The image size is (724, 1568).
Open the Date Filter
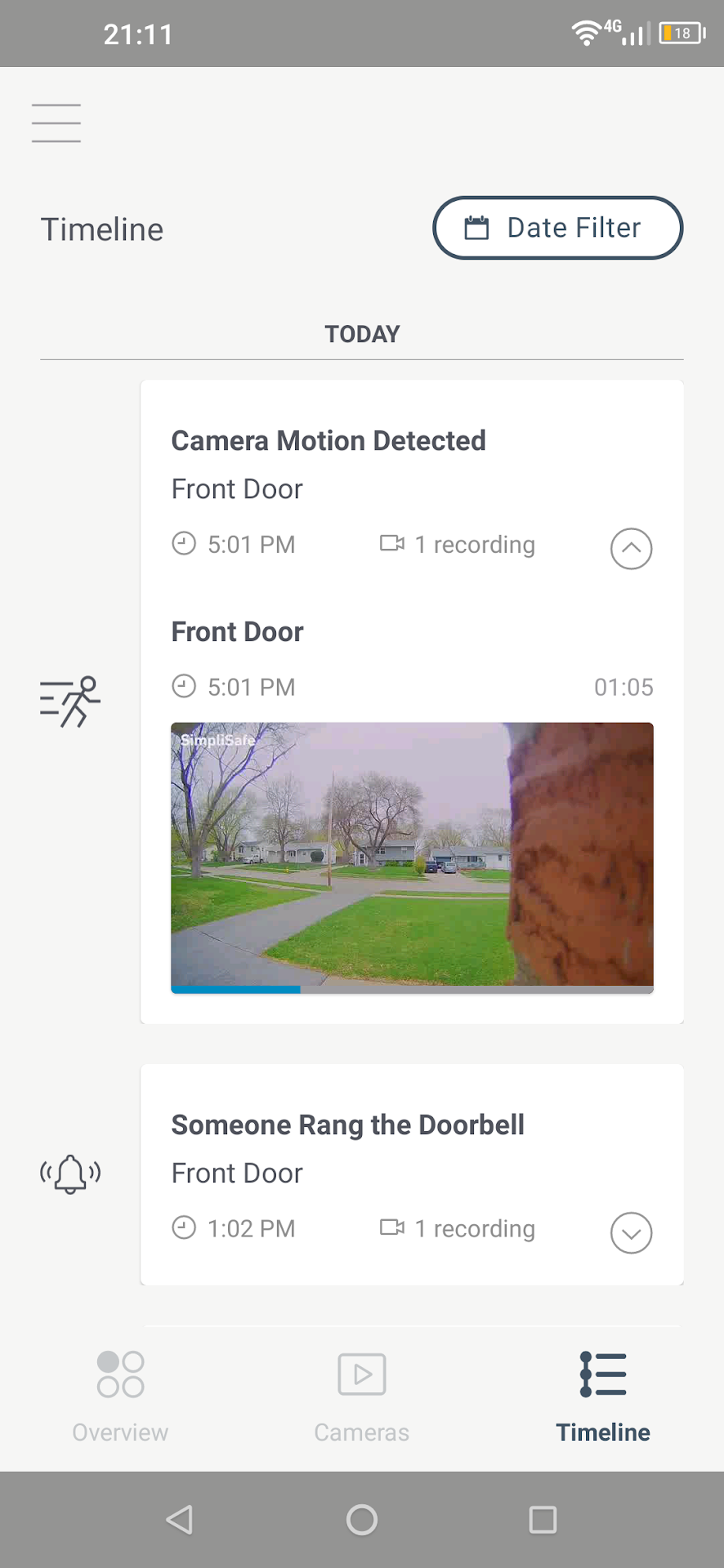557,228
